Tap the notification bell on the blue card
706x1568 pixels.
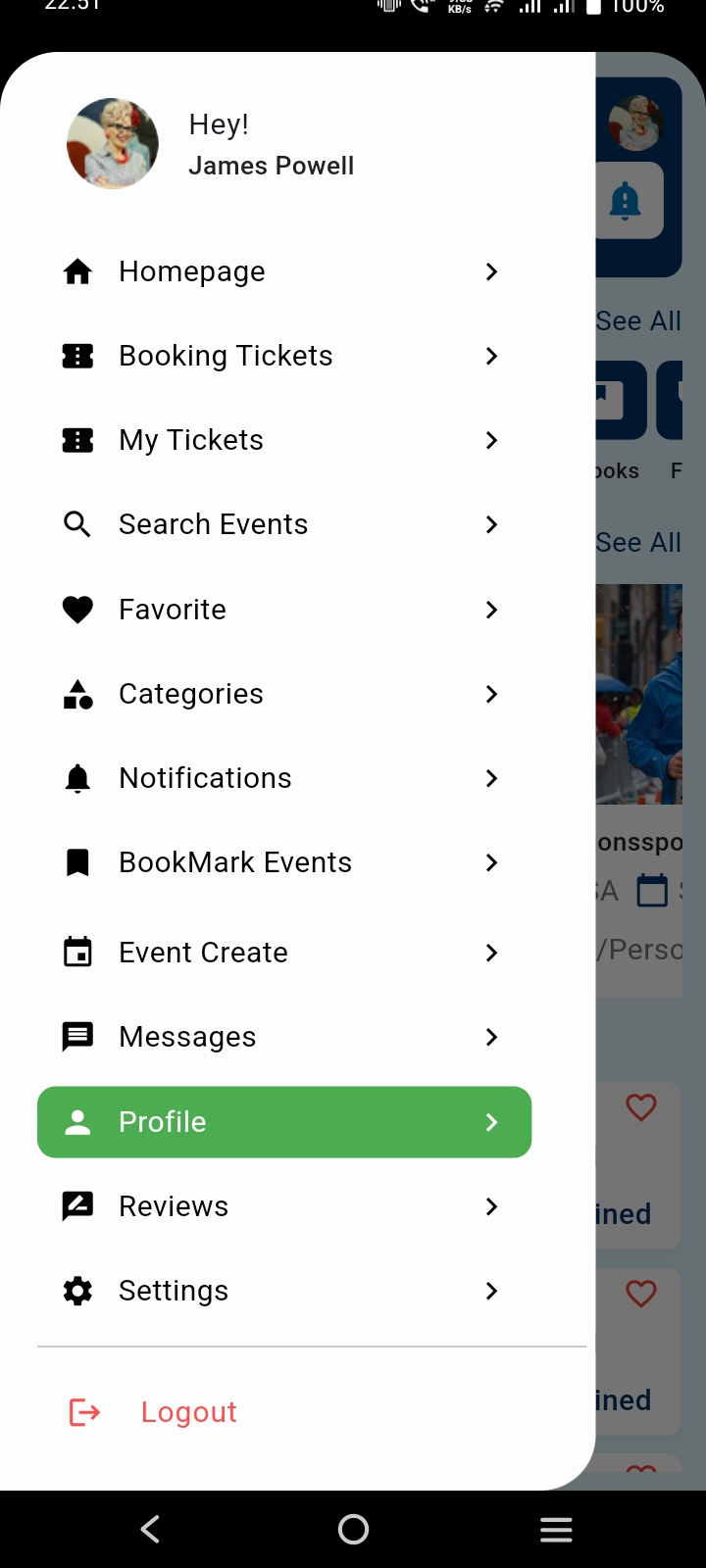[625, 200]
